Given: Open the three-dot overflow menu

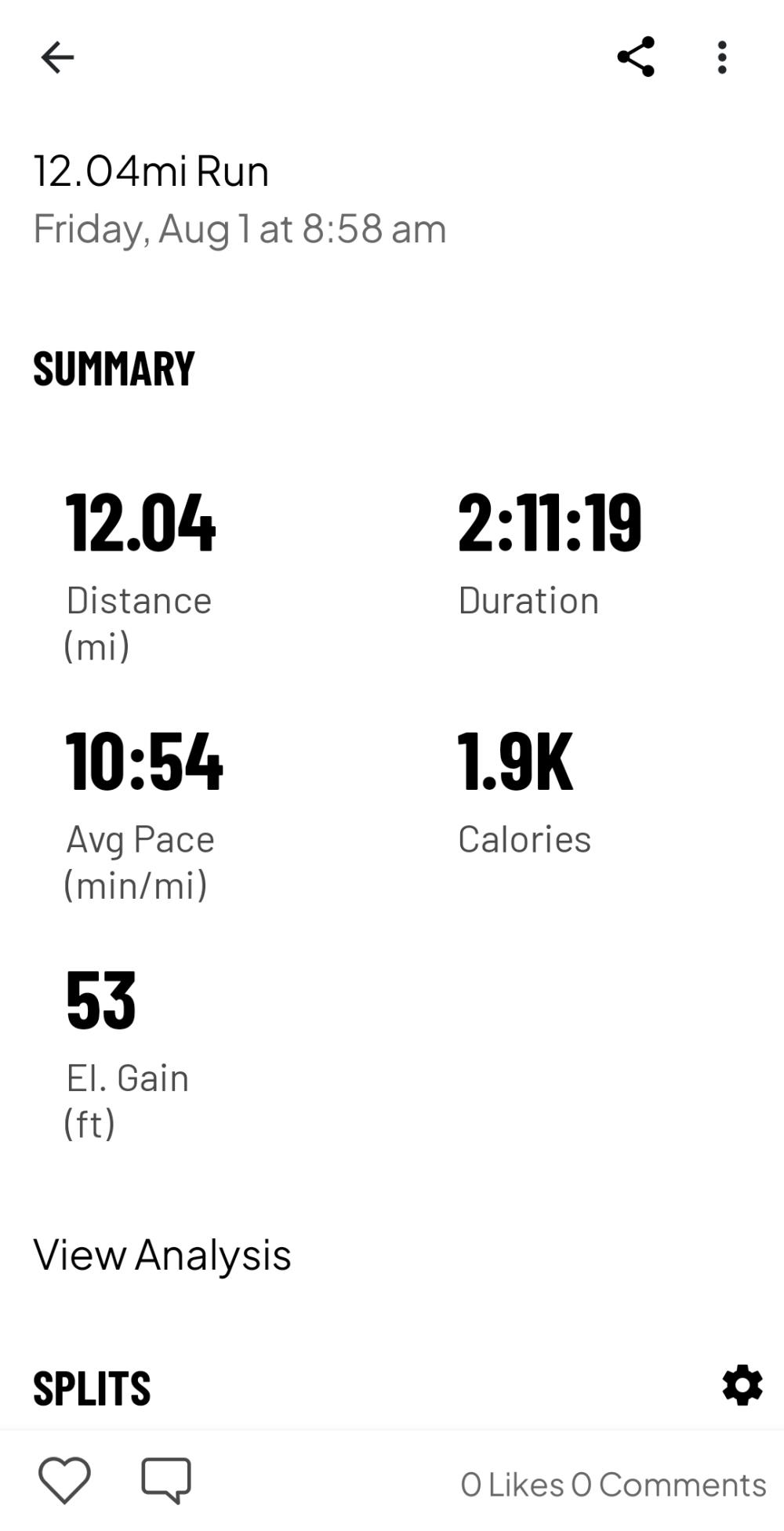Looking at the screenshot, I should tap(722, 57).
